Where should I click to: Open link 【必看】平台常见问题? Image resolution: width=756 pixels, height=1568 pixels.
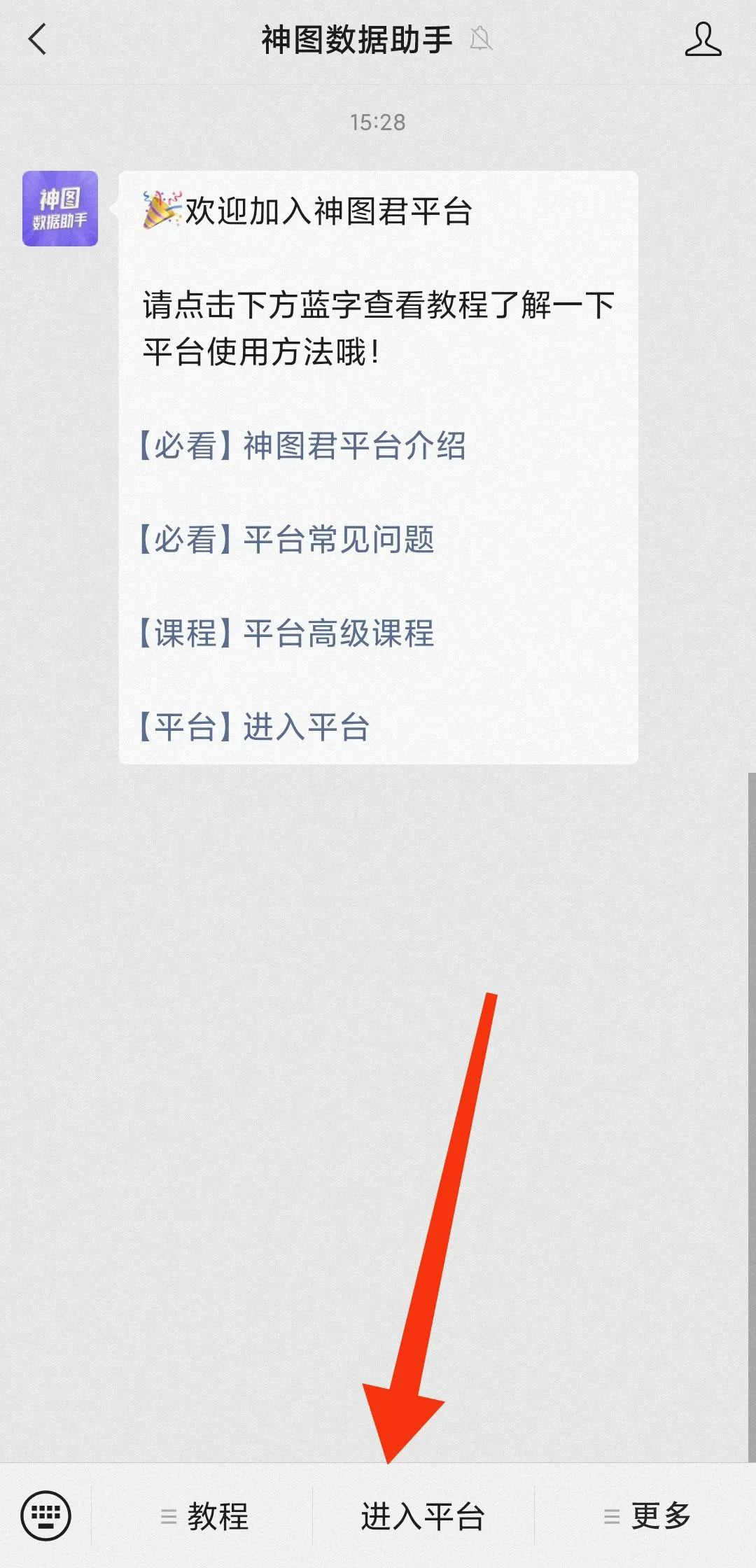(x=286, y=540)
